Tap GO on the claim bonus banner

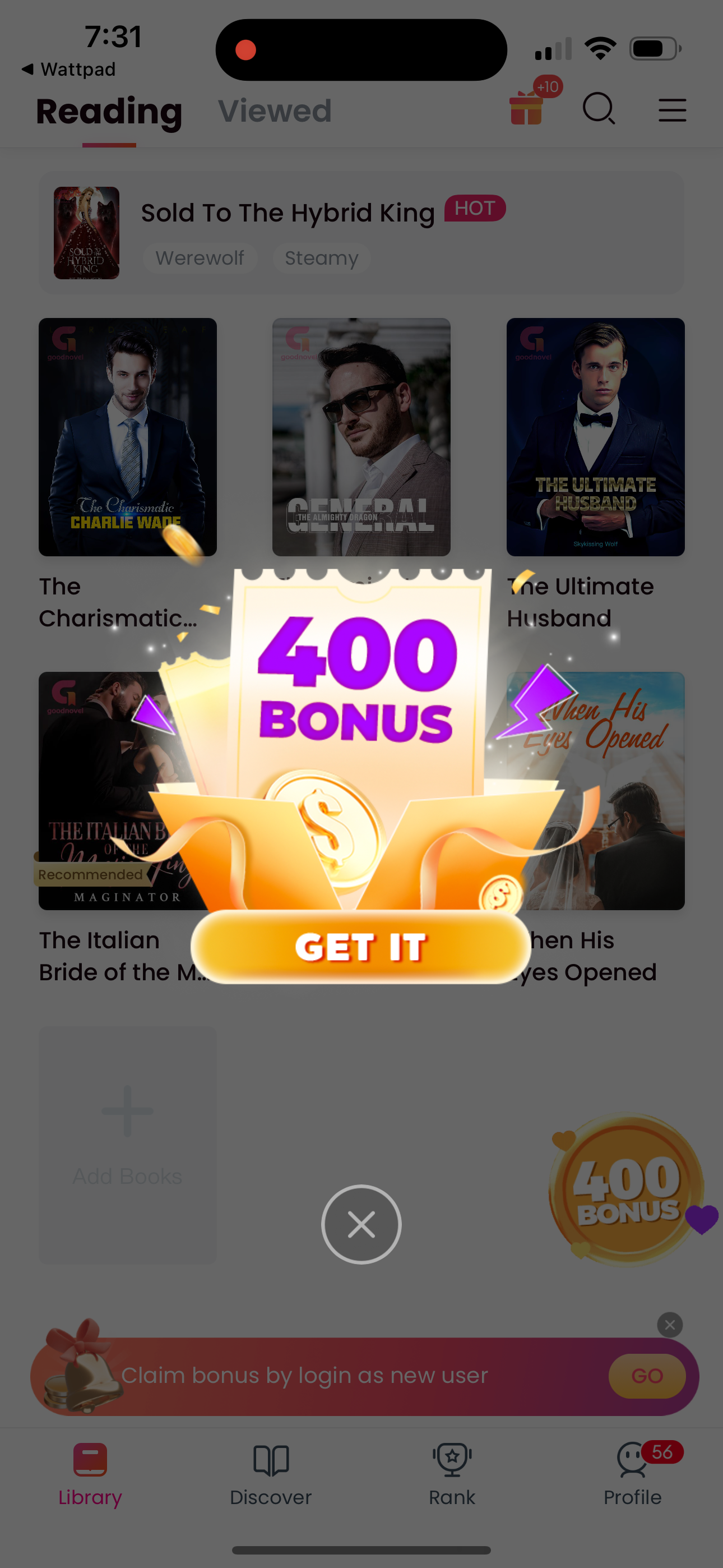pos(646,1376)
